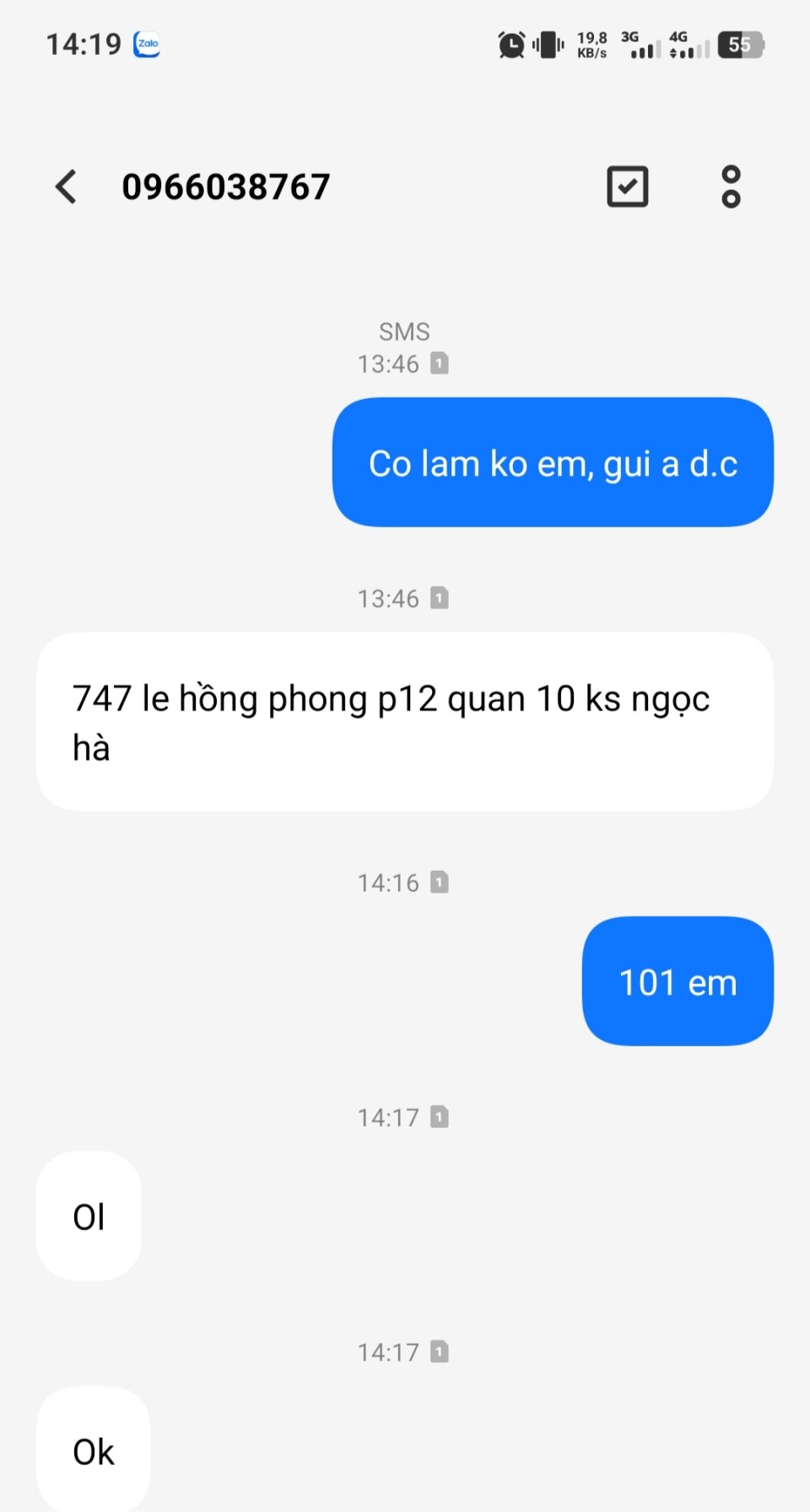Go back to the message list
810x1512 pixels.
click(66, 186)
